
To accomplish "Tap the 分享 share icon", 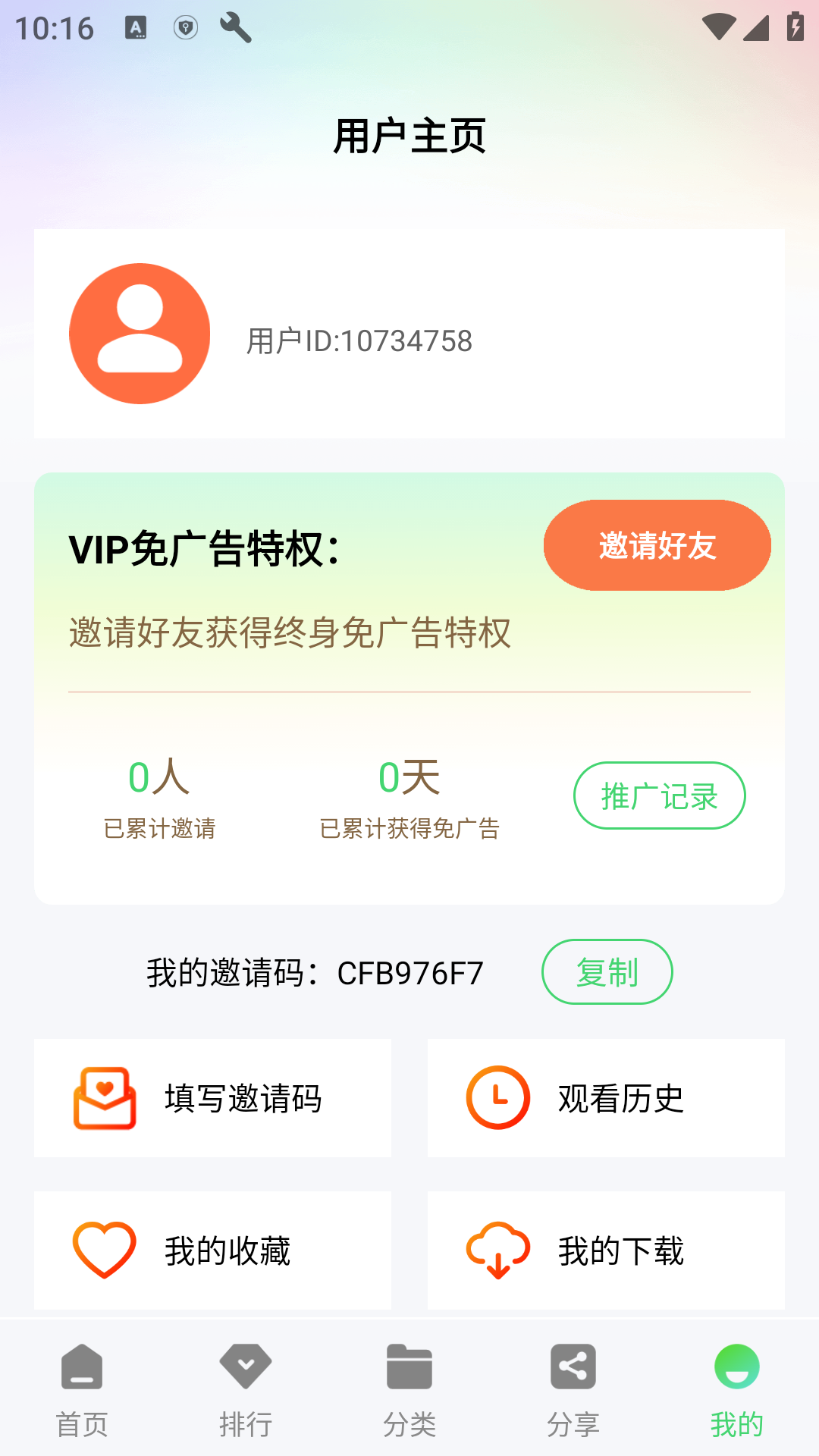I will pyautogui.click(x=573, y=1367).
